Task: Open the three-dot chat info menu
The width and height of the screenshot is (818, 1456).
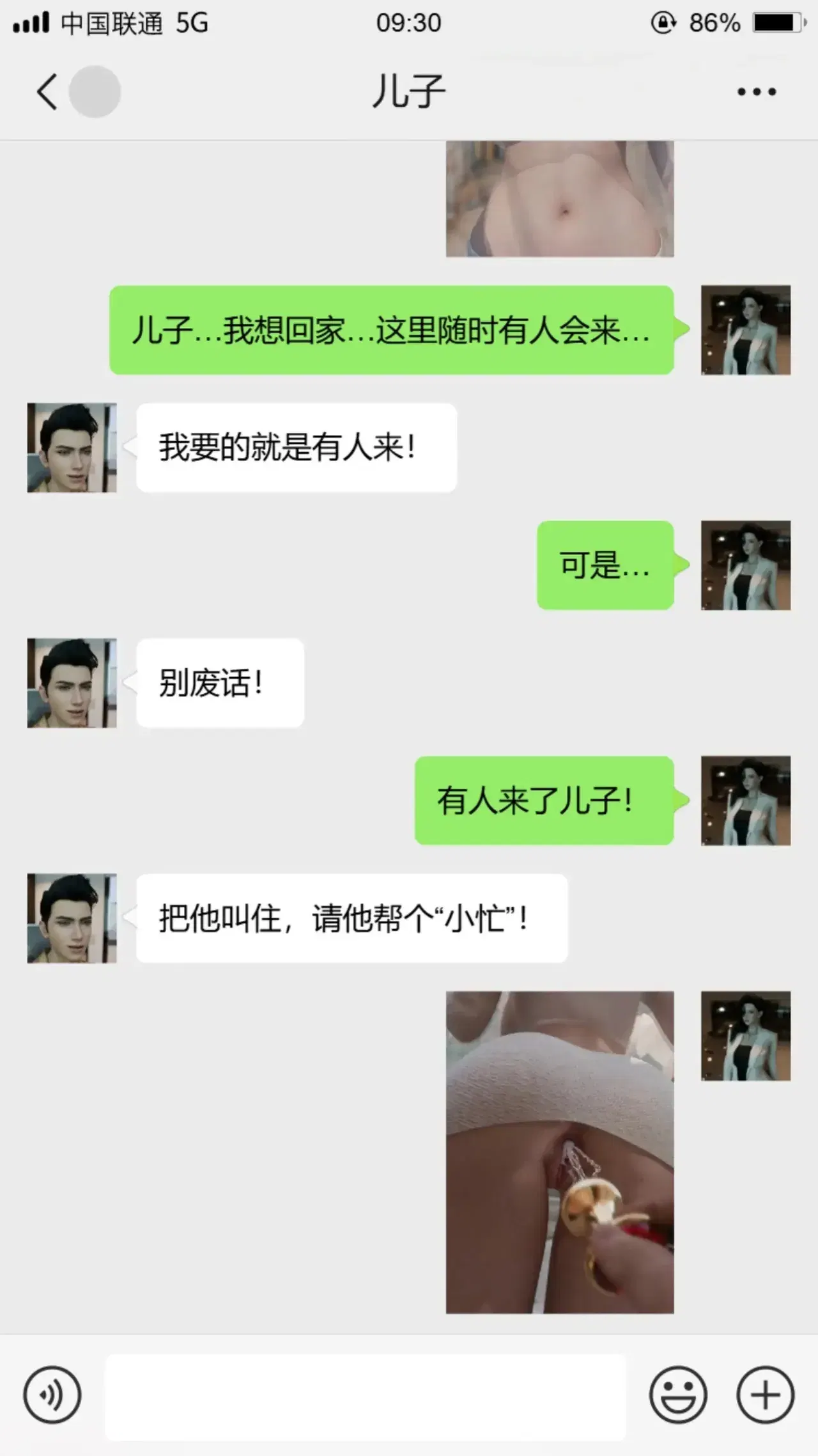Action: pyautogui.click(x=757, y=91)
